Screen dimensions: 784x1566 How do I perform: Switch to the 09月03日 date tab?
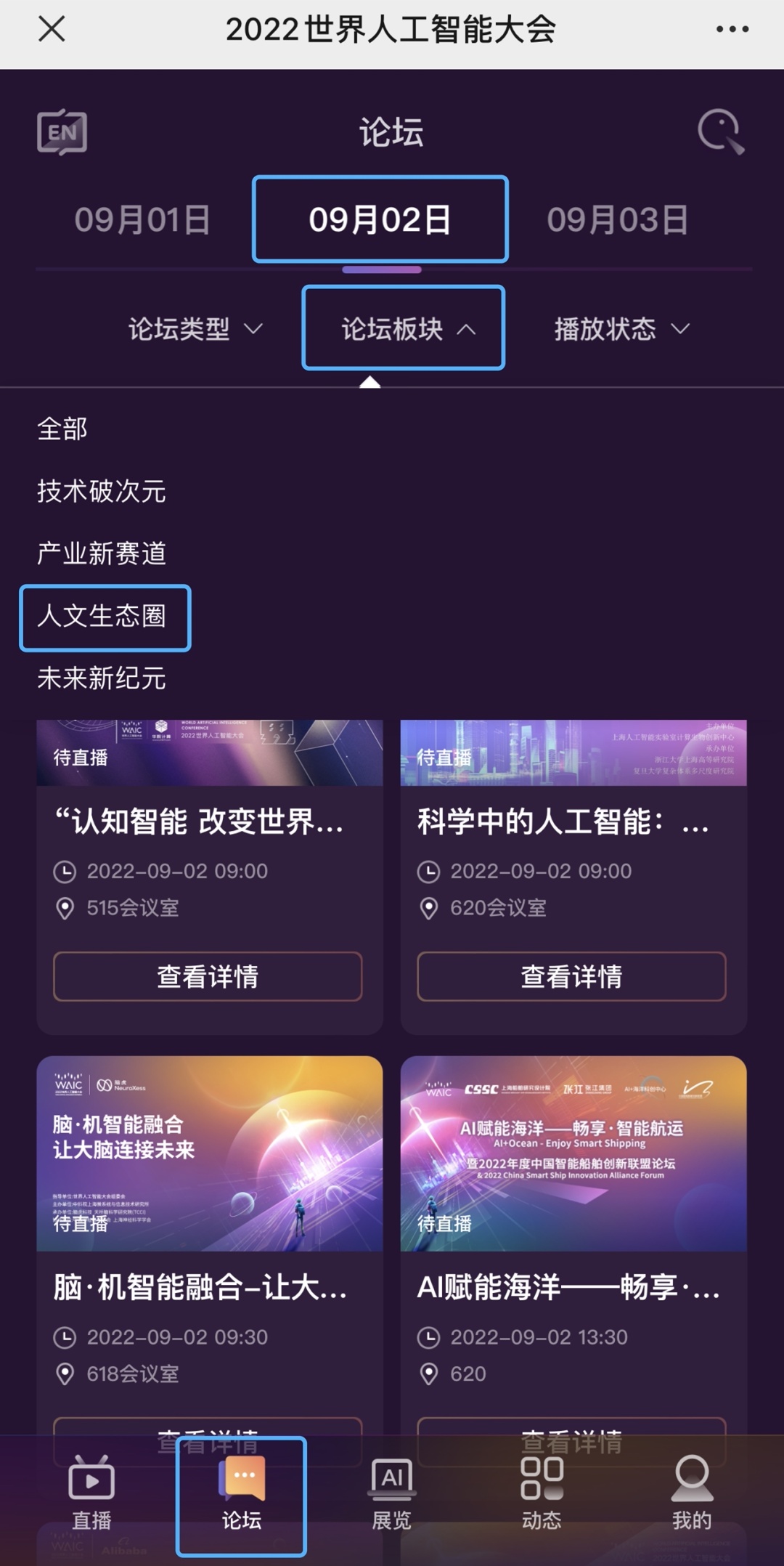click(x=617, y=219)
